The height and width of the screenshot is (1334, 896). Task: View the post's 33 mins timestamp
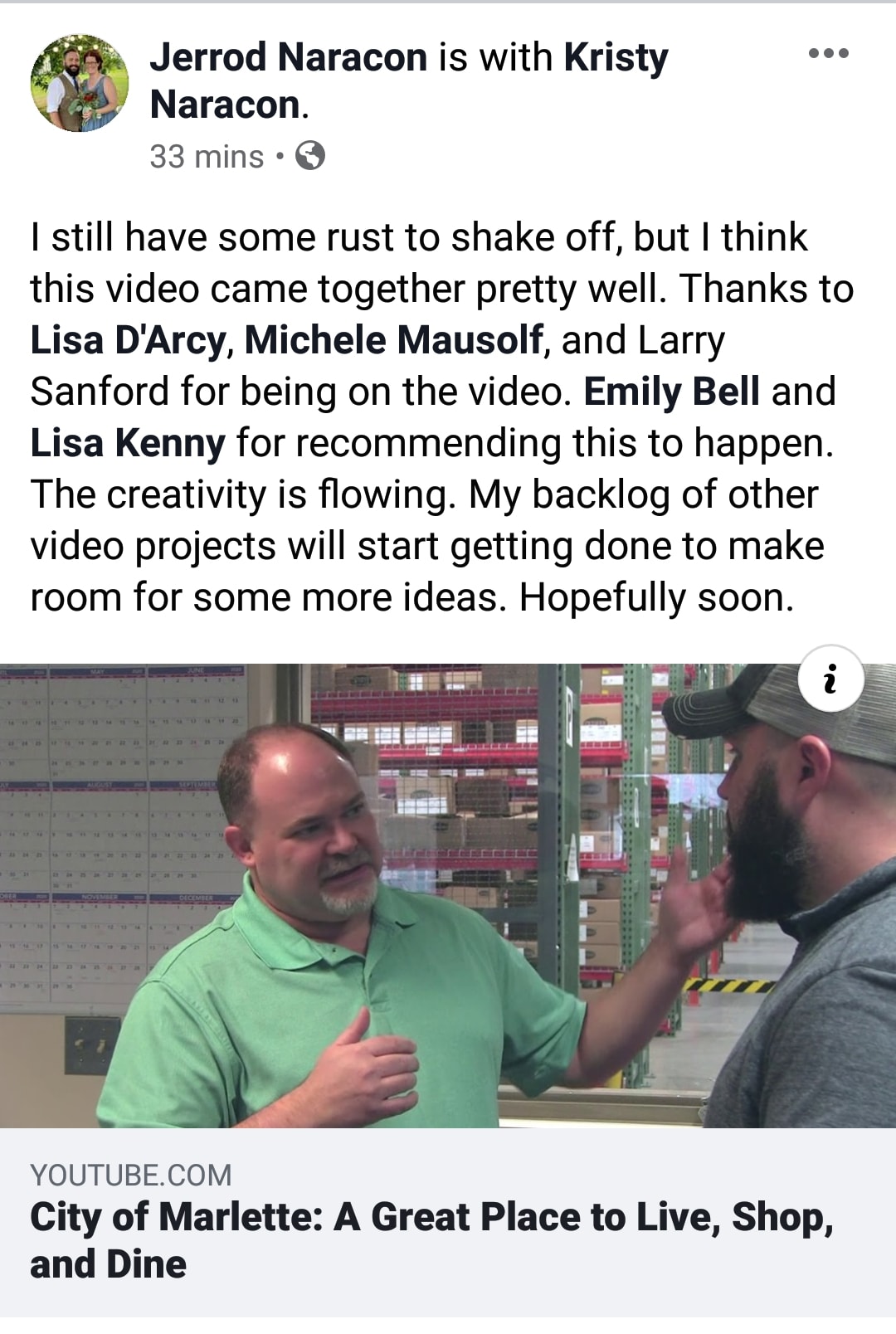pos(207,157)
